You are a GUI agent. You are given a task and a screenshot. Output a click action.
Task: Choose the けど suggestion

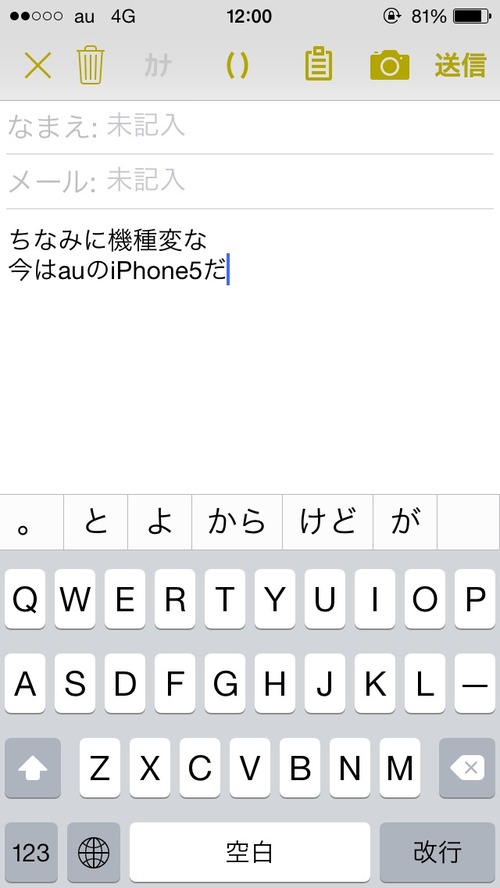pos(327,522)
